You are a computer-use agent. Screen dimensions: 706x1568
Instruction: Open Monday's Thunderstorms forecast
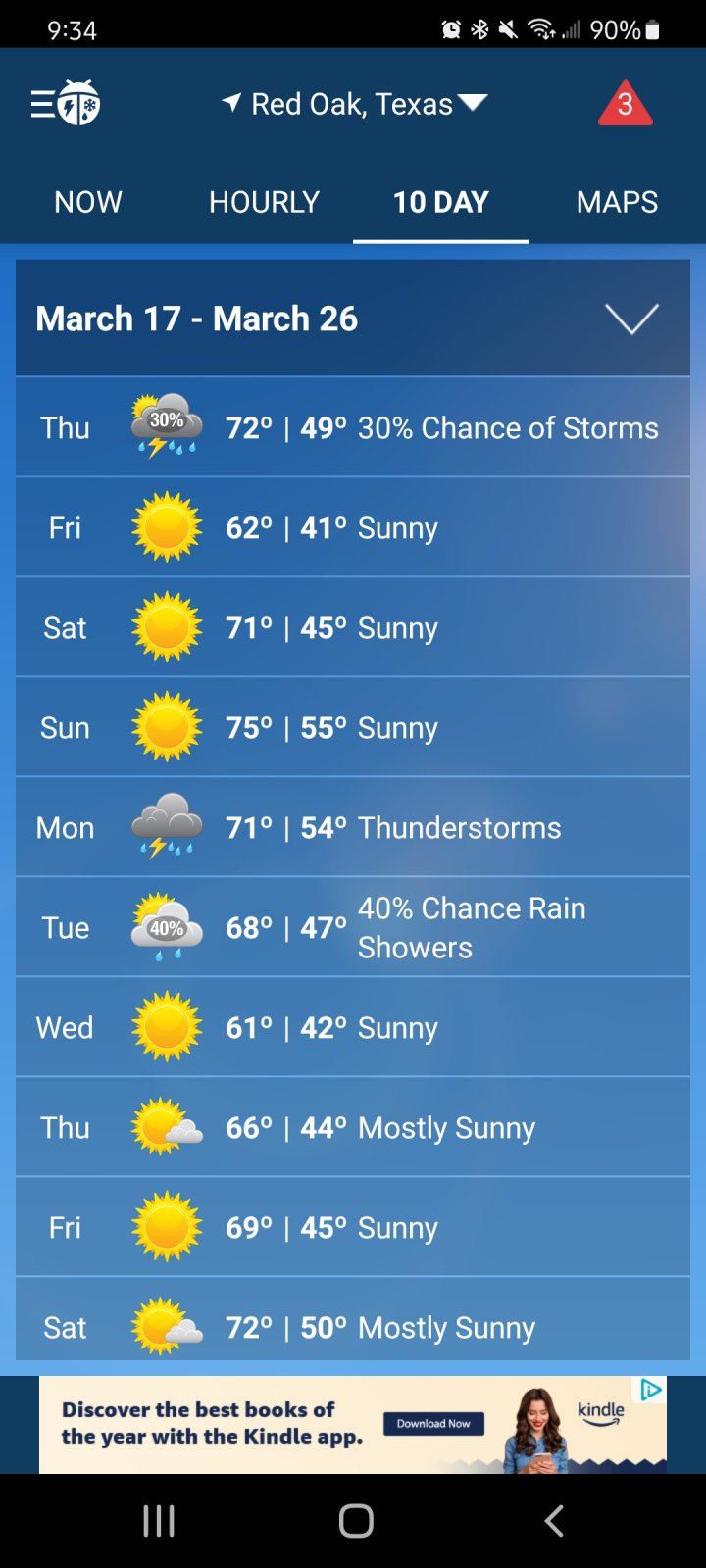(353, 827)
